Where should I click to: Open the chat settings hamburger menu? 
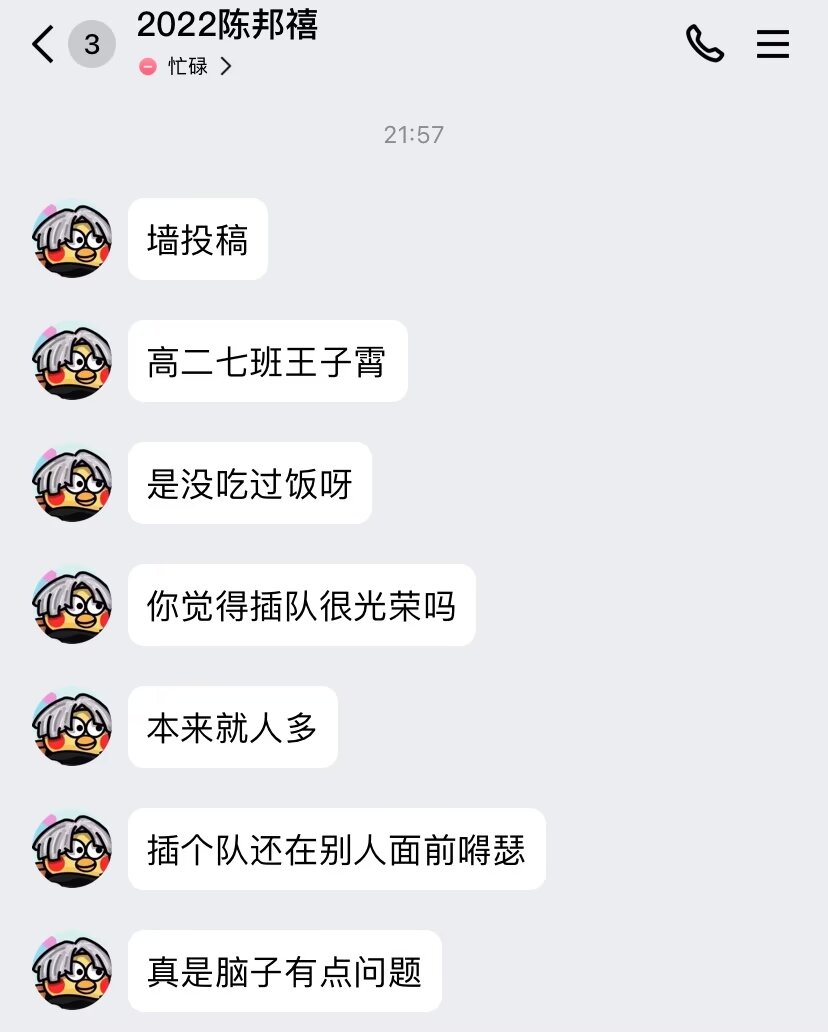(x=772, y=44)
